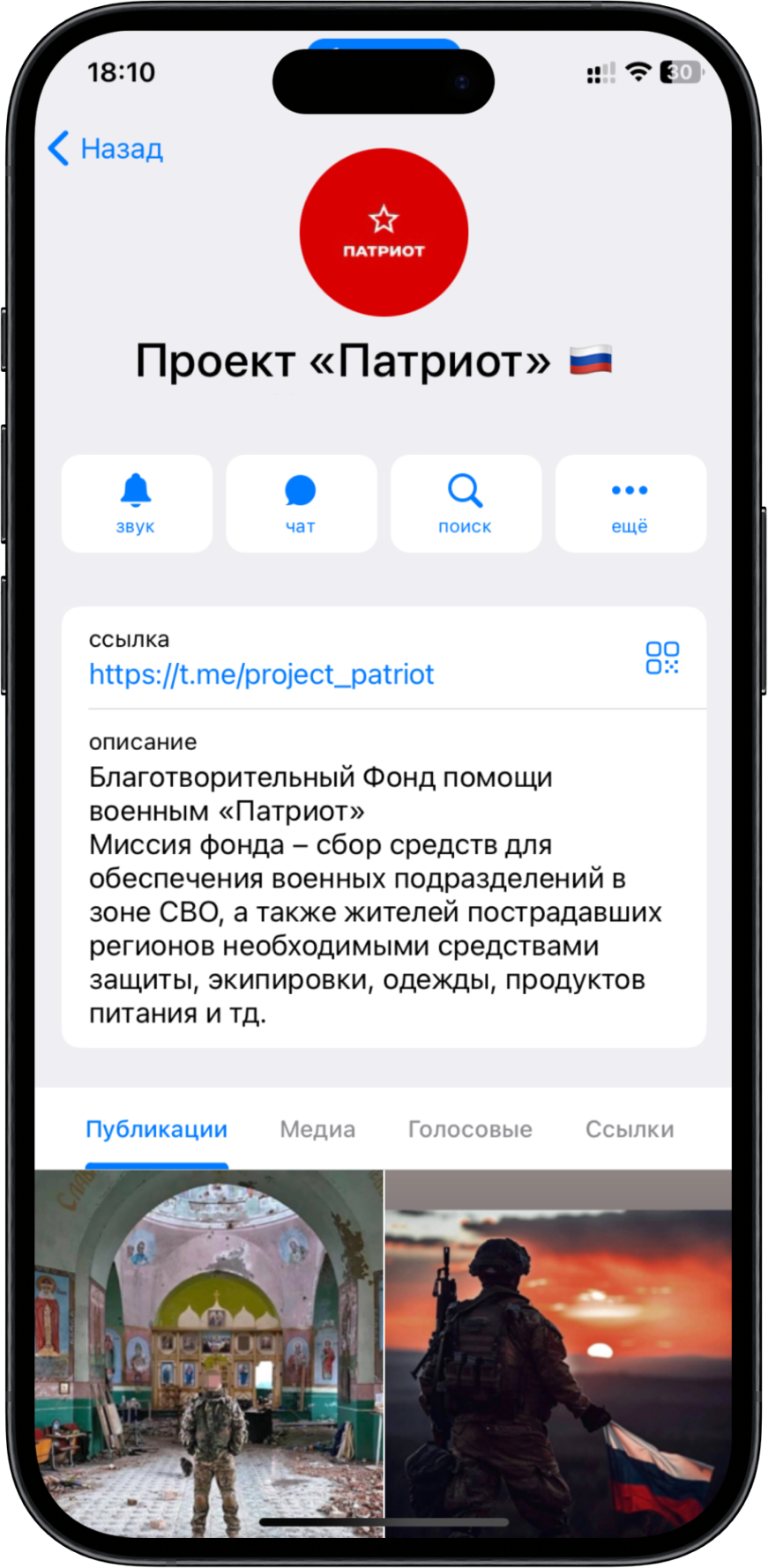Viewport: 768px width, 1568px height.
Task: Switch to the Ссылки tab
Action: [630, 1129]
